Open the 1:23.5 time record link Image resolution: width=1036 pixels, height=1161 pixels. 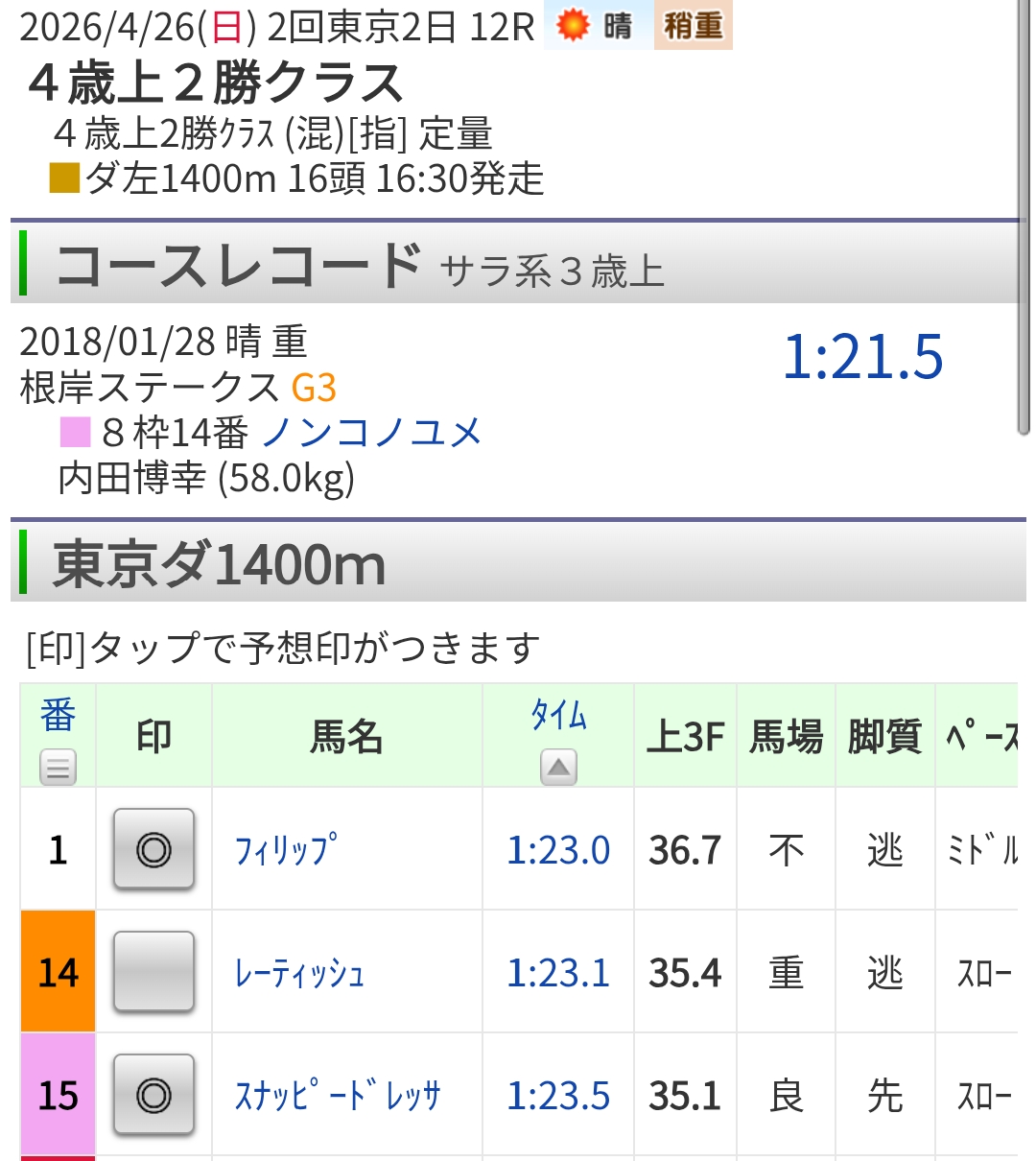click(x=558, y=1096)
